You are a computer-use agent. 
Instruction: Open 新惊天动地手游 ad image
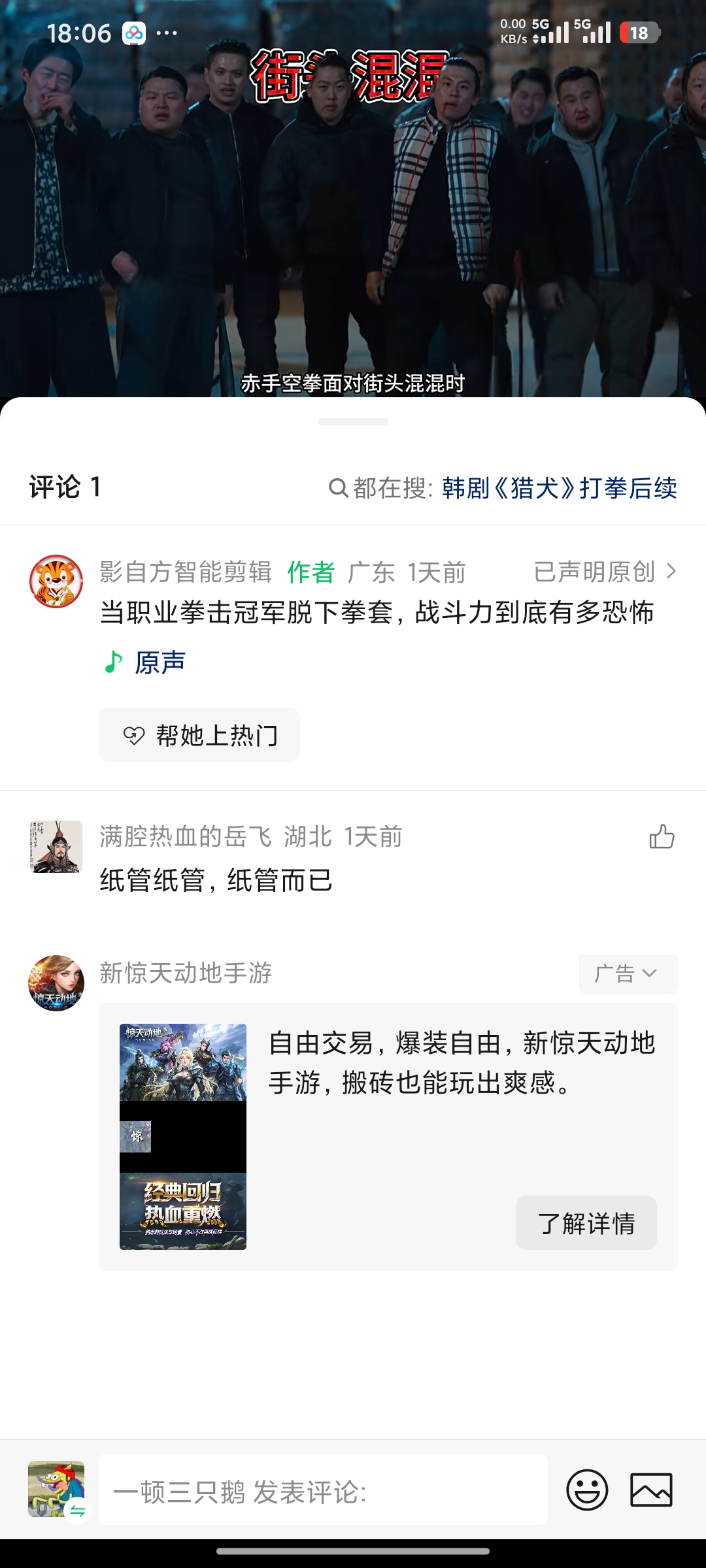coord(183,1137)
